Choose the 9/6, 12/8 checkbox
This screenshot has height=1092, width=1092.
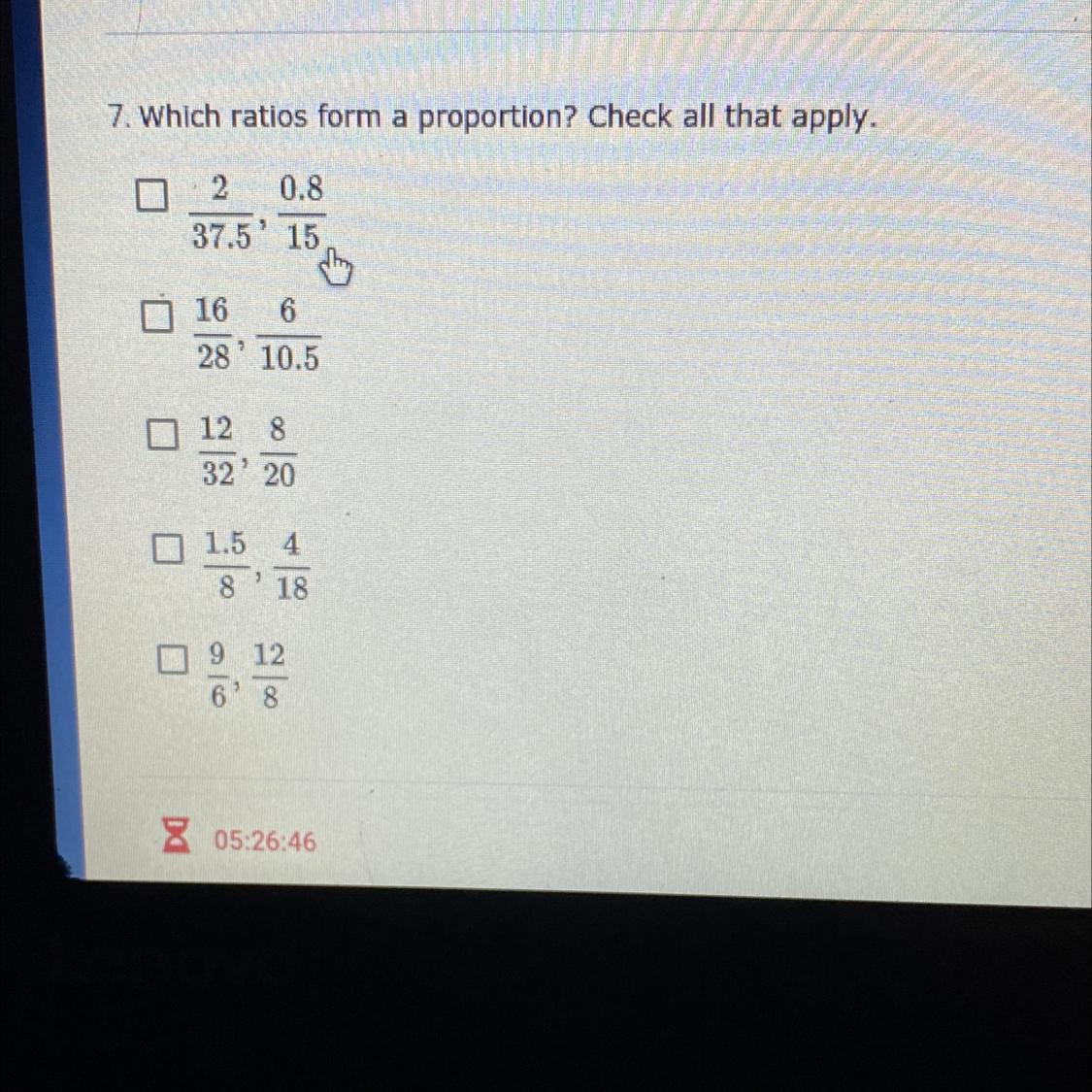[172, 661]
